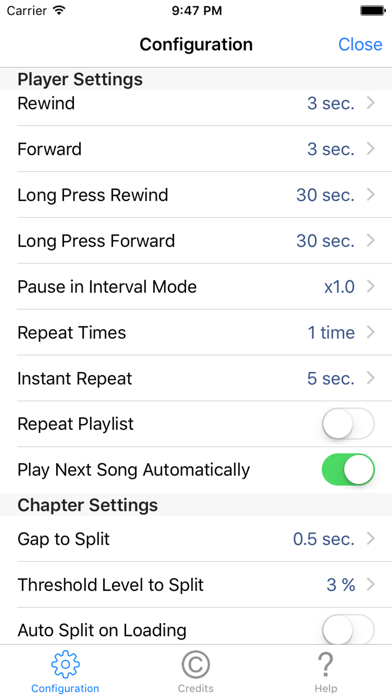The image size is (392, 696).
Task: Switch to the Help tab
Action: click(x=326, y=671)
